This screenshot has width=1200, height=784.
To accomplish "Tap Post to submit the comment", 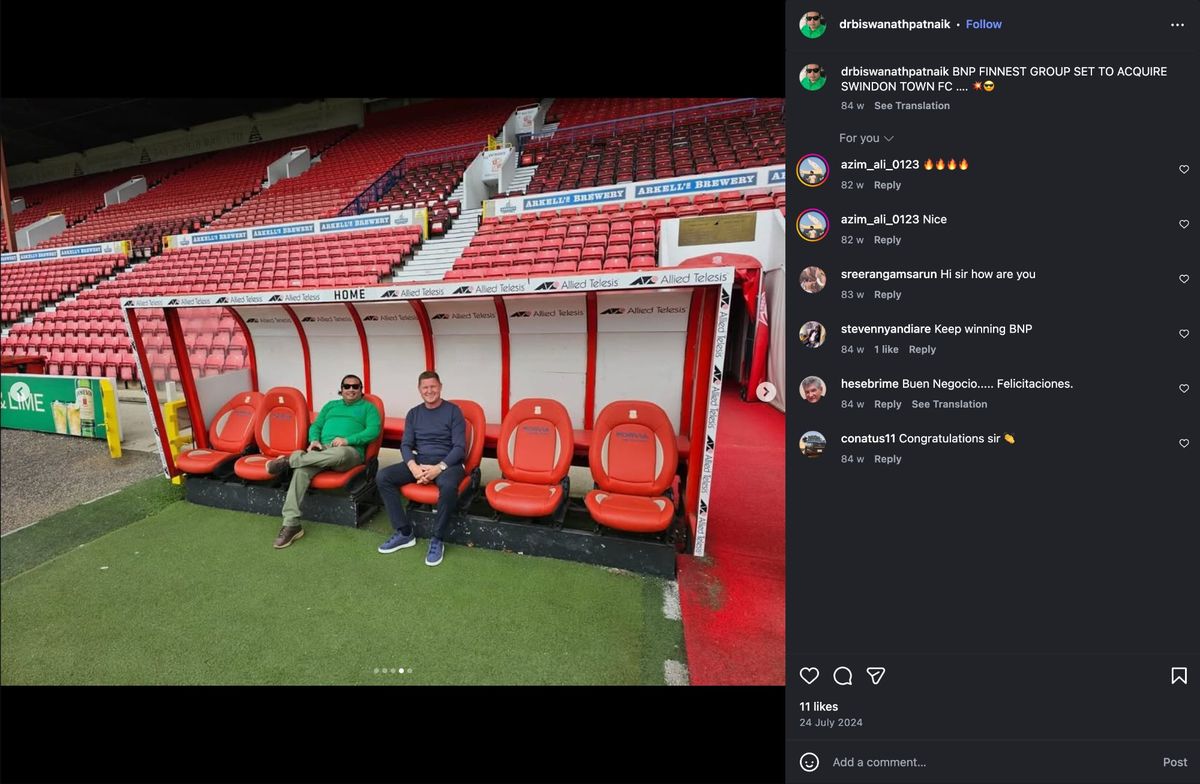I will (x=1174, y=762).
